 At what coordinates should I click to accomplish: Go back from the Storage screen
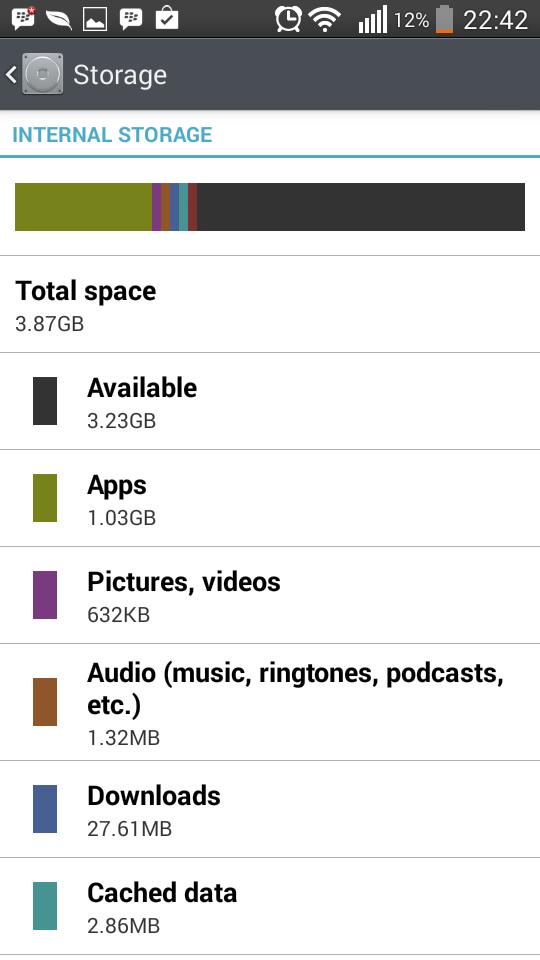click(x=36, y=74)
